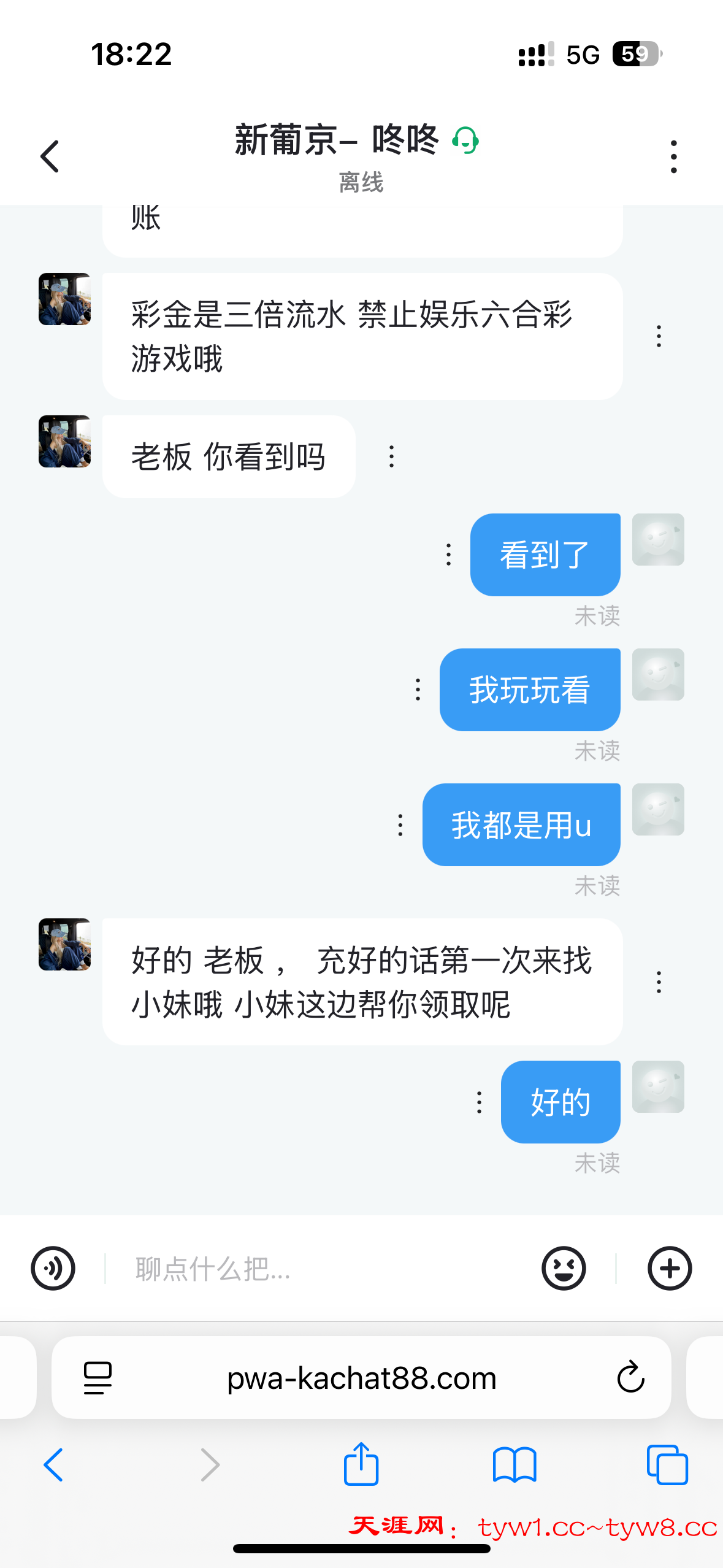View open Safari tabs
Image resolution: width=723 pixels, height=1568 pixels.
click(667, 1465)
